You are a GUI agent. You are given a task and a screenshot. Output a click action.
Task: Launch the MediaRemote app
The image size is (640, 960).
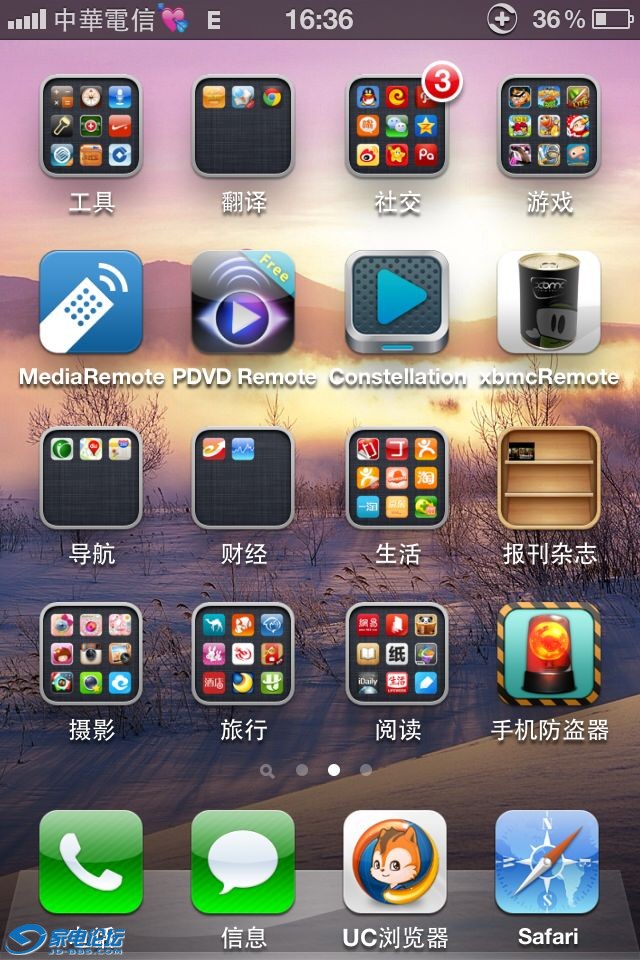91,302
